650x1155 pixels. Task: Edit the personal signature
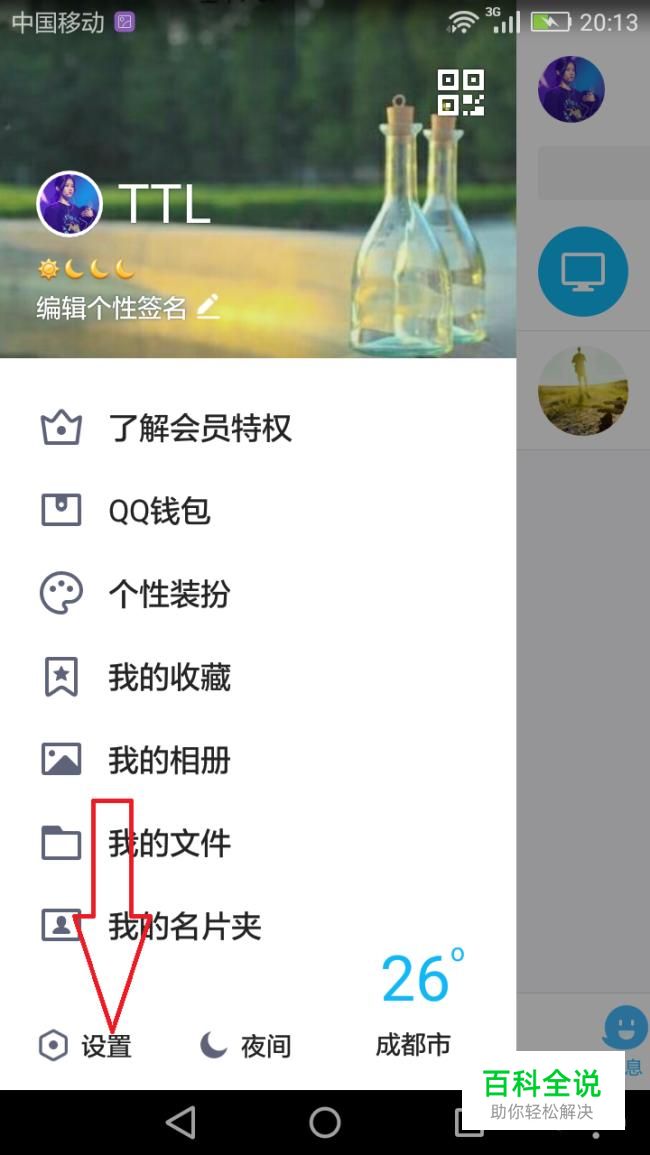pyautogui.click(x=127, y=308)
